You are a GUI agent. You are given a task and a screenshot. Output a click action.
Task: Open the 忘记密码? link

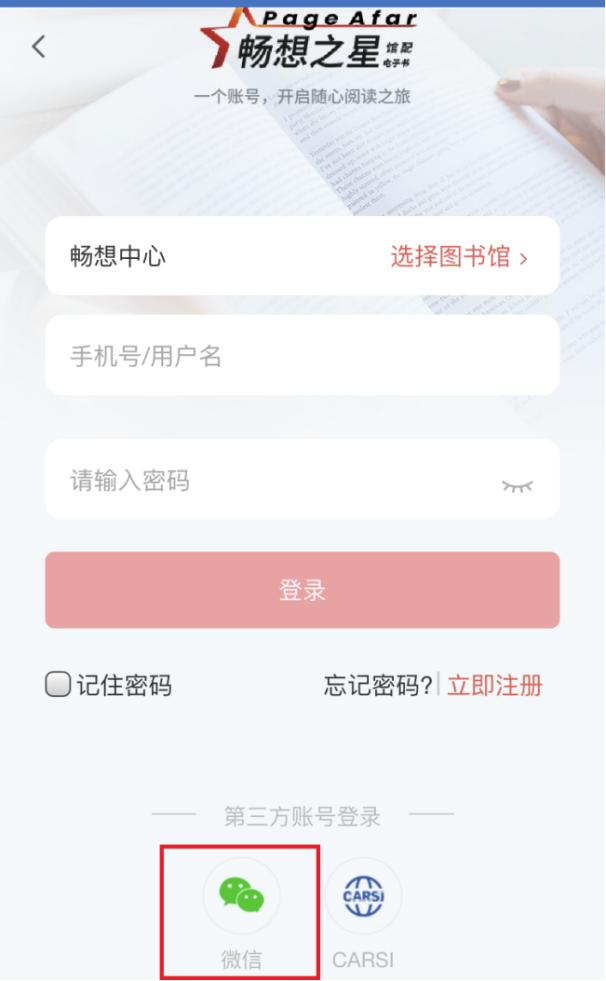coord(378,685)
